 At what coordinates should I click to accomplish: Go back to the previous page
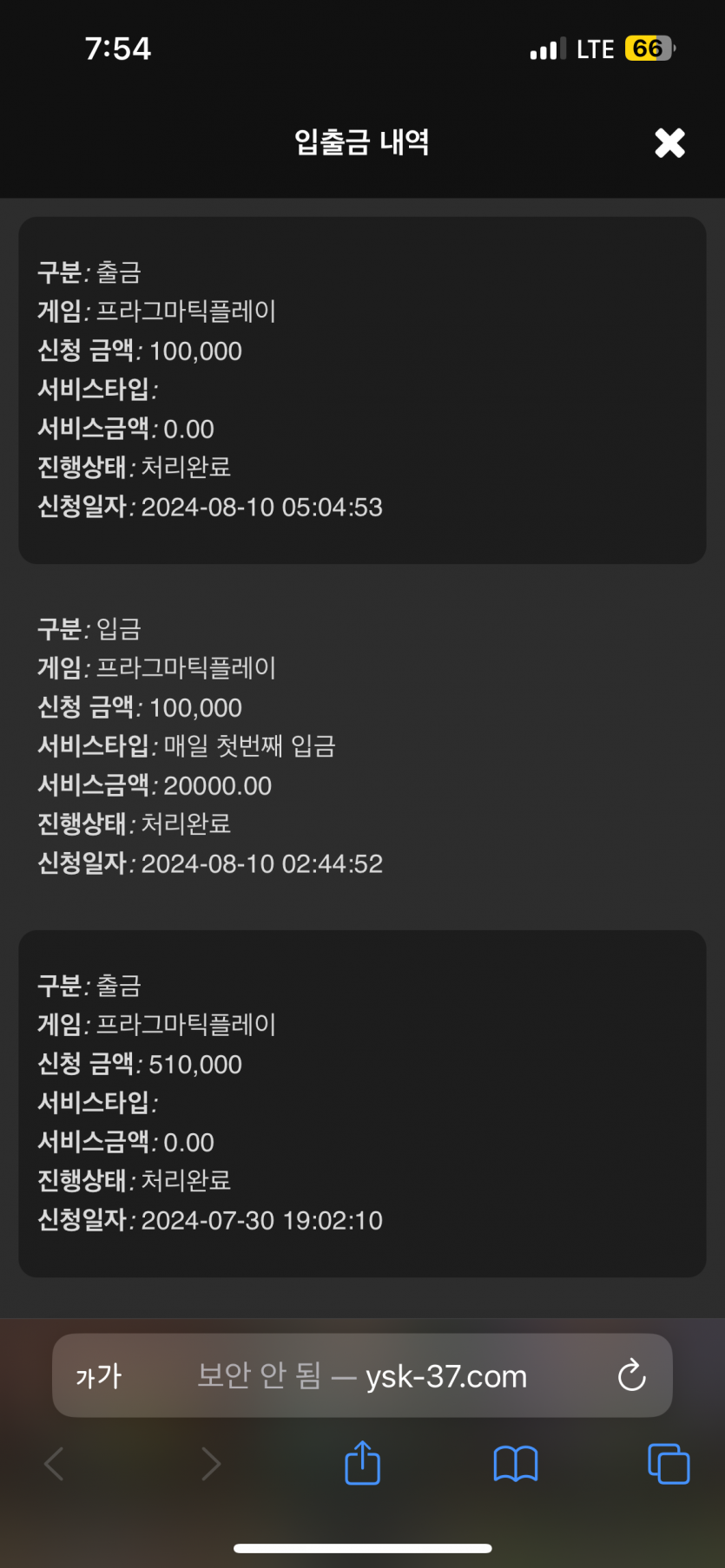coord(54,1464)
